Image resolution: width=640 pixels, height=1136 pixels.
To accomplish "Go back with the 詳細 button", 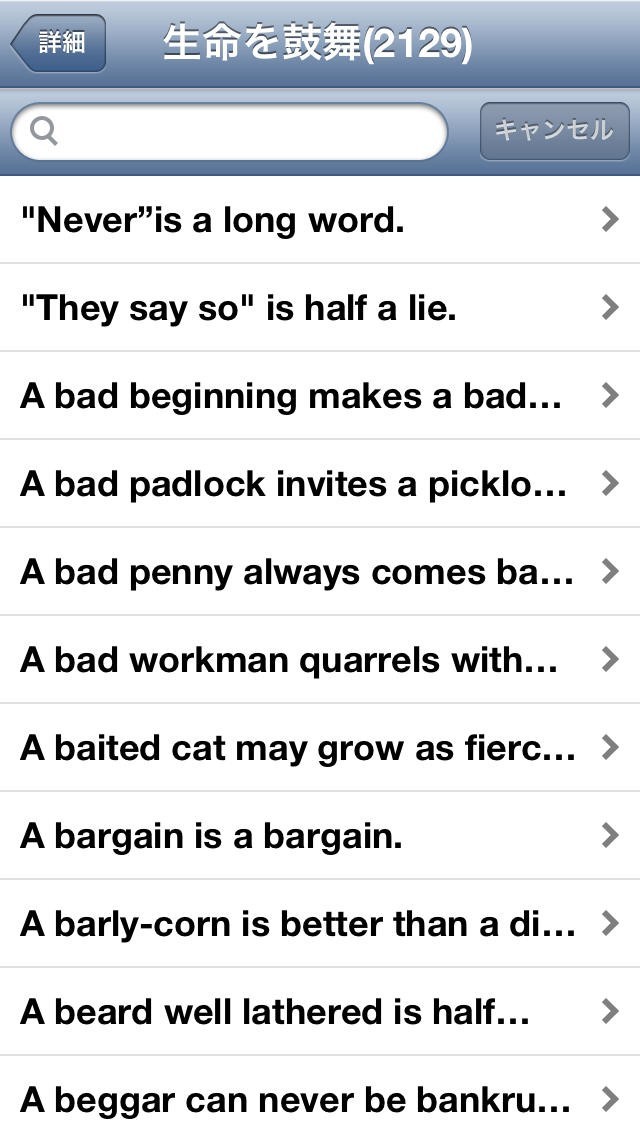I will 59,43.
